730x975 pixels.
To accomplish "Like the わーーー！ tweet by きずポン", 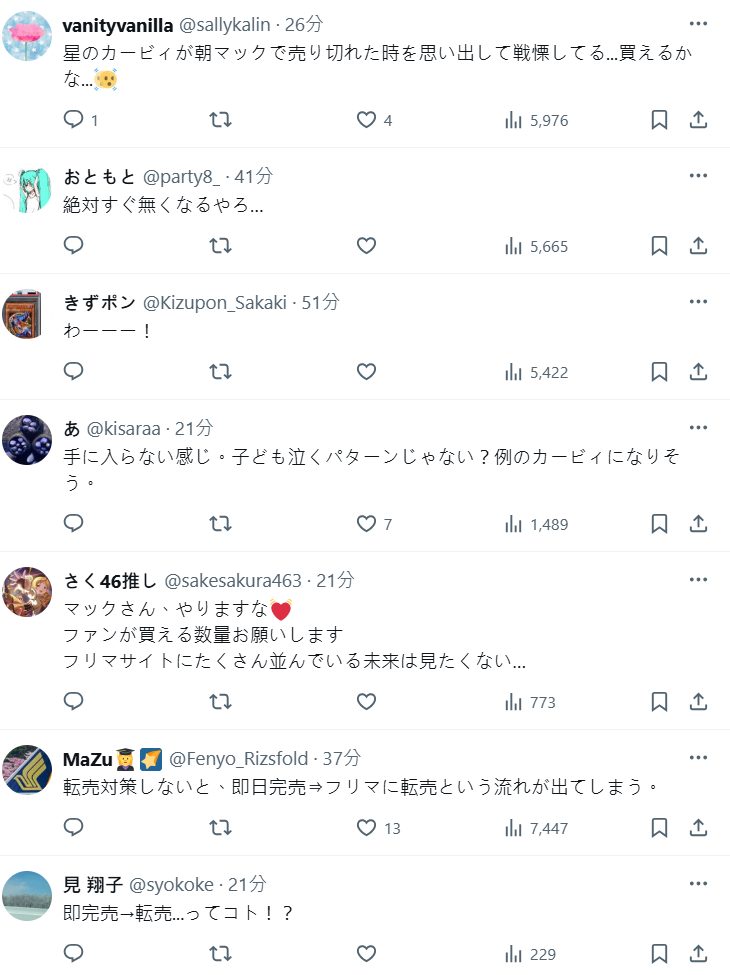I will click(366, 371).
